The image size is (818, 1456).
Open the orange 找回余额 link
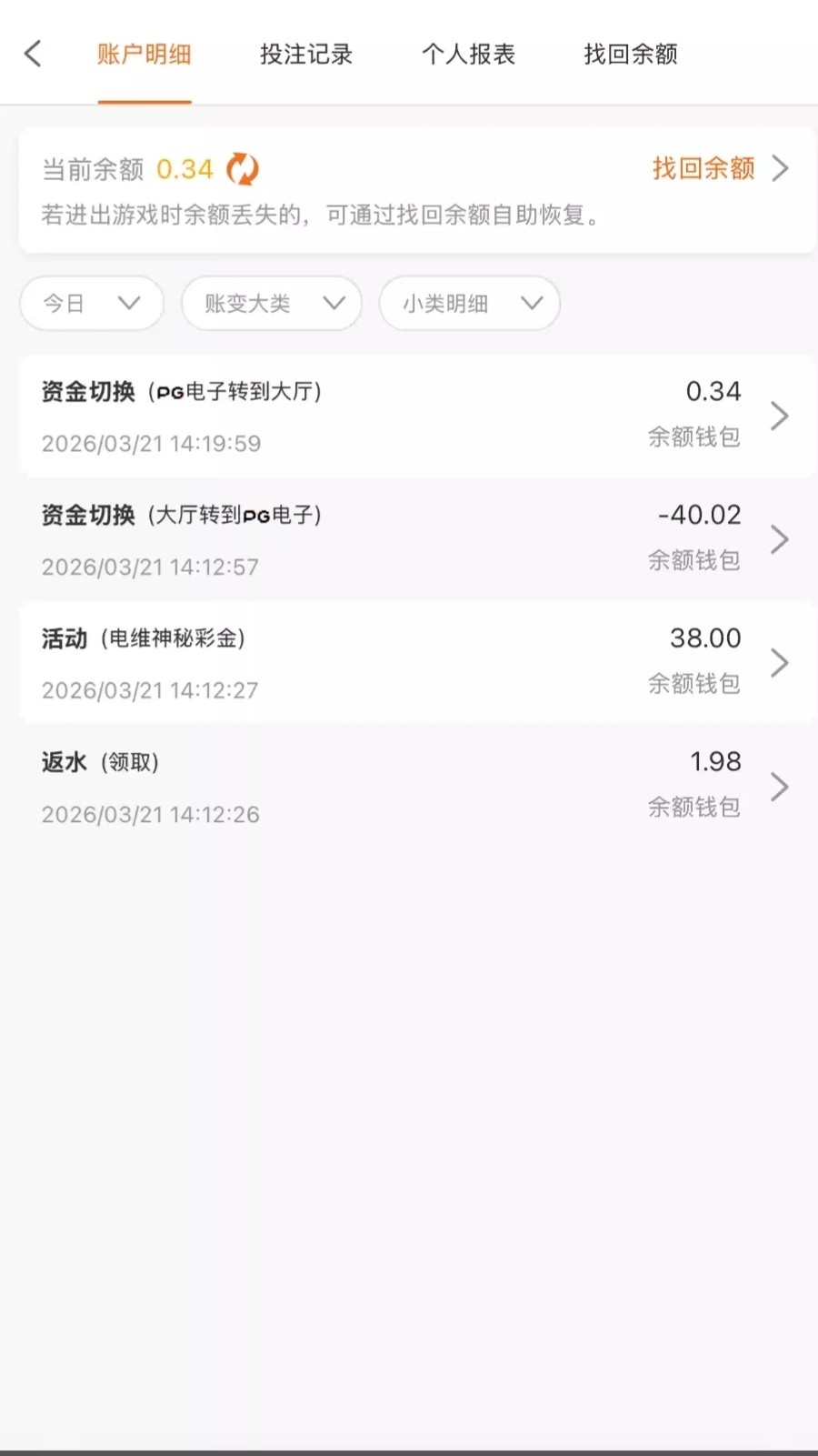pos(718,168)
